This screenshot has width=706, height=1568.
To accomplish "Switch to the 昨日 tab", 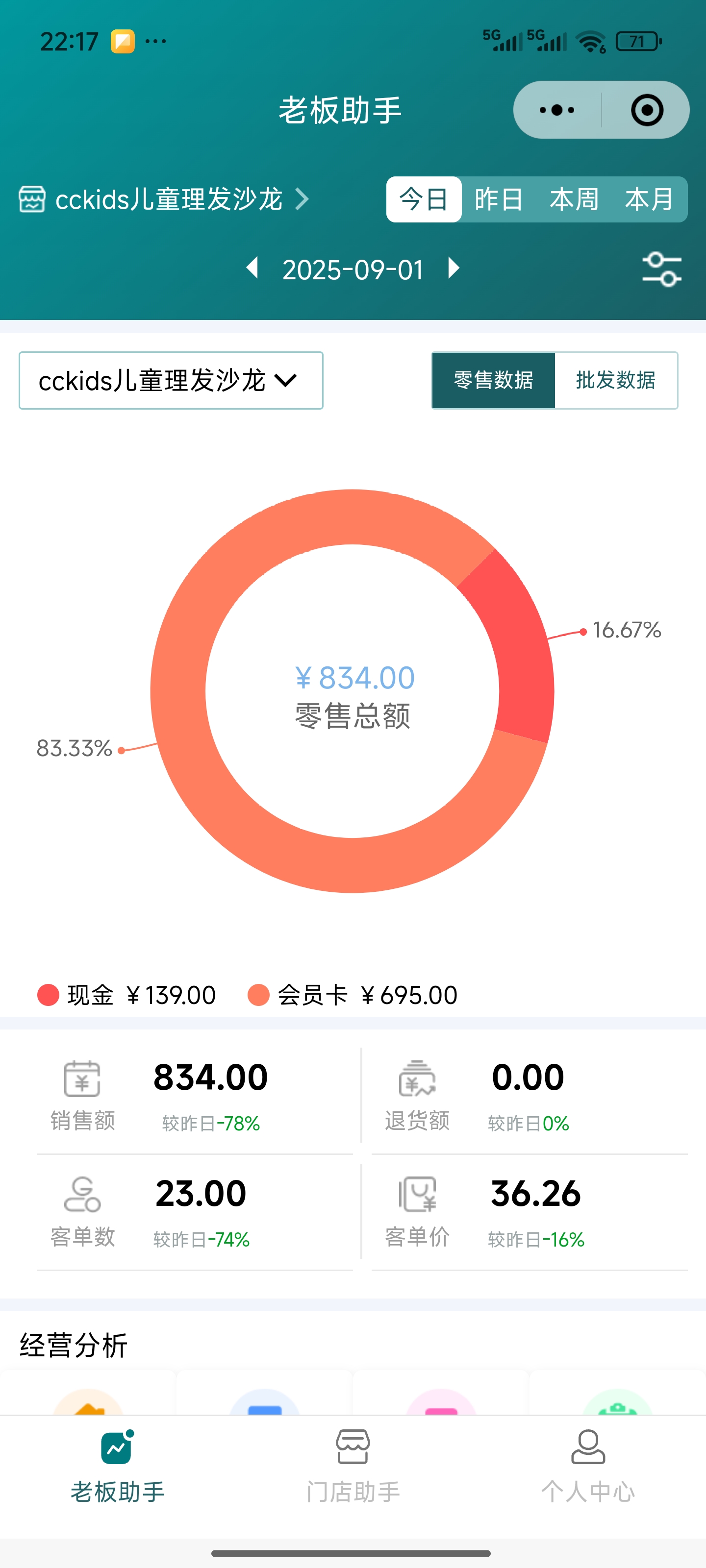I will [x=499, y=199].
